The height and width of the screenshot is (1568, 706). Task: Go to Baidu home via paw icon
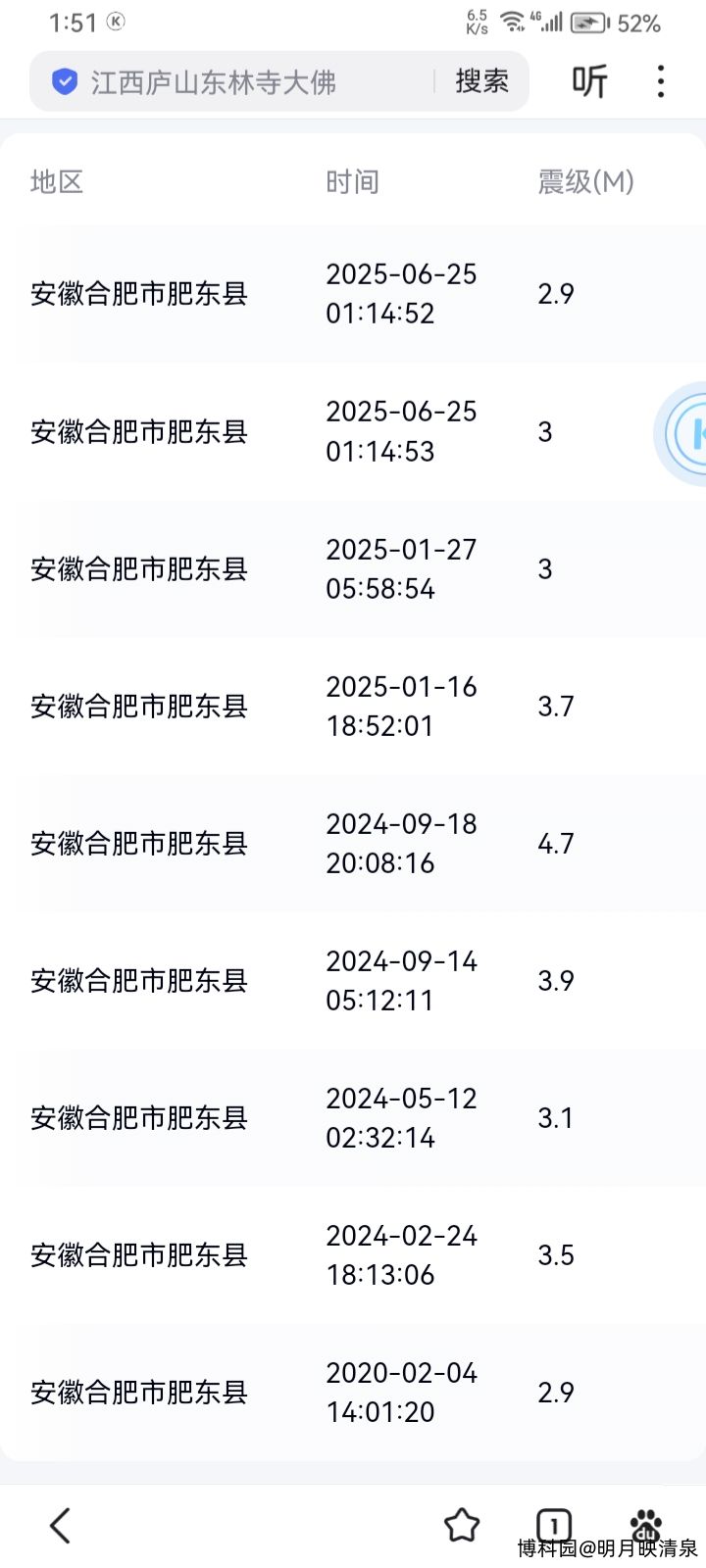[646, 1525]
